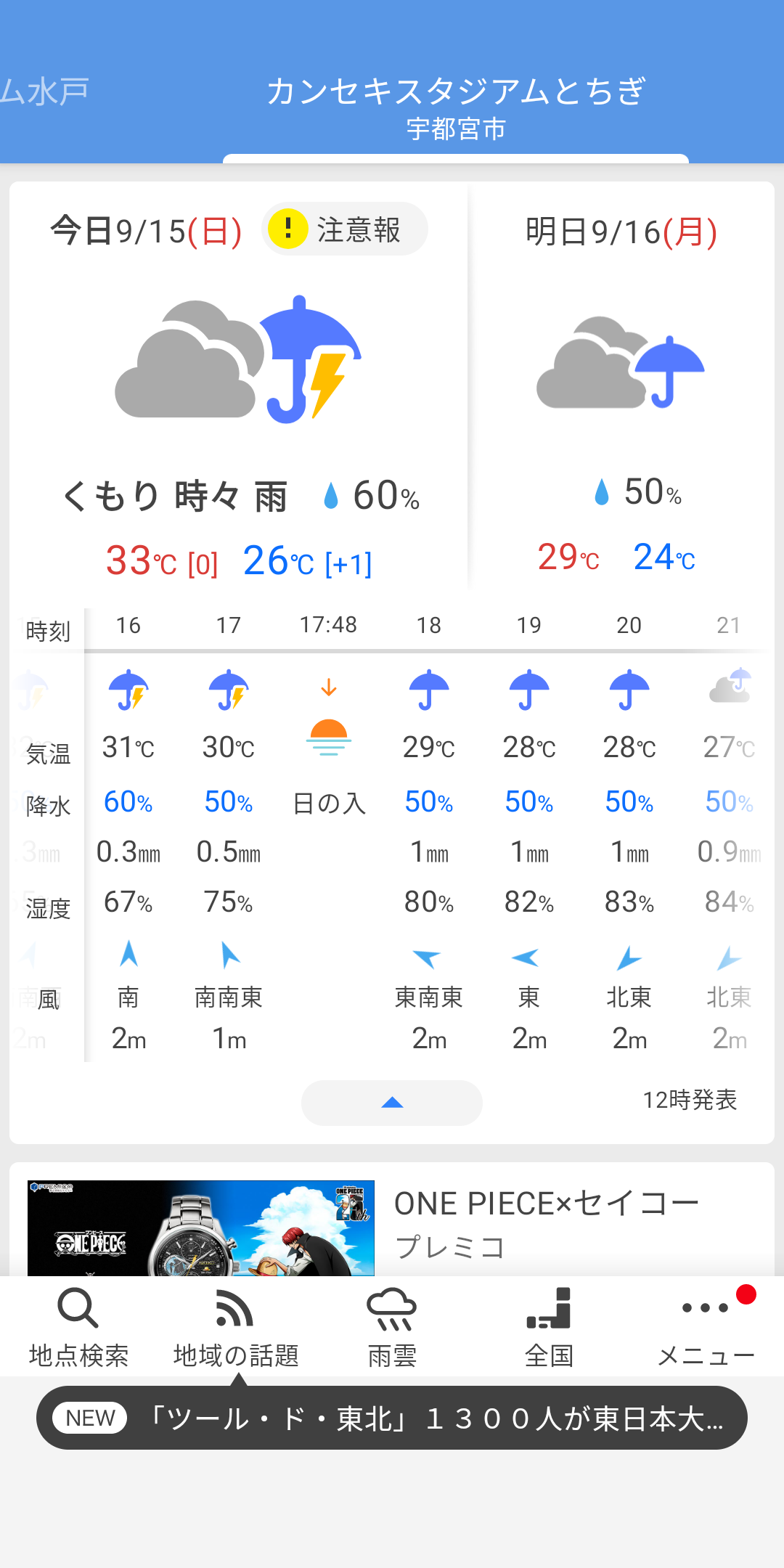
Task: Open the 雨雲 rain radar tab
Action: pos(392,1327)
